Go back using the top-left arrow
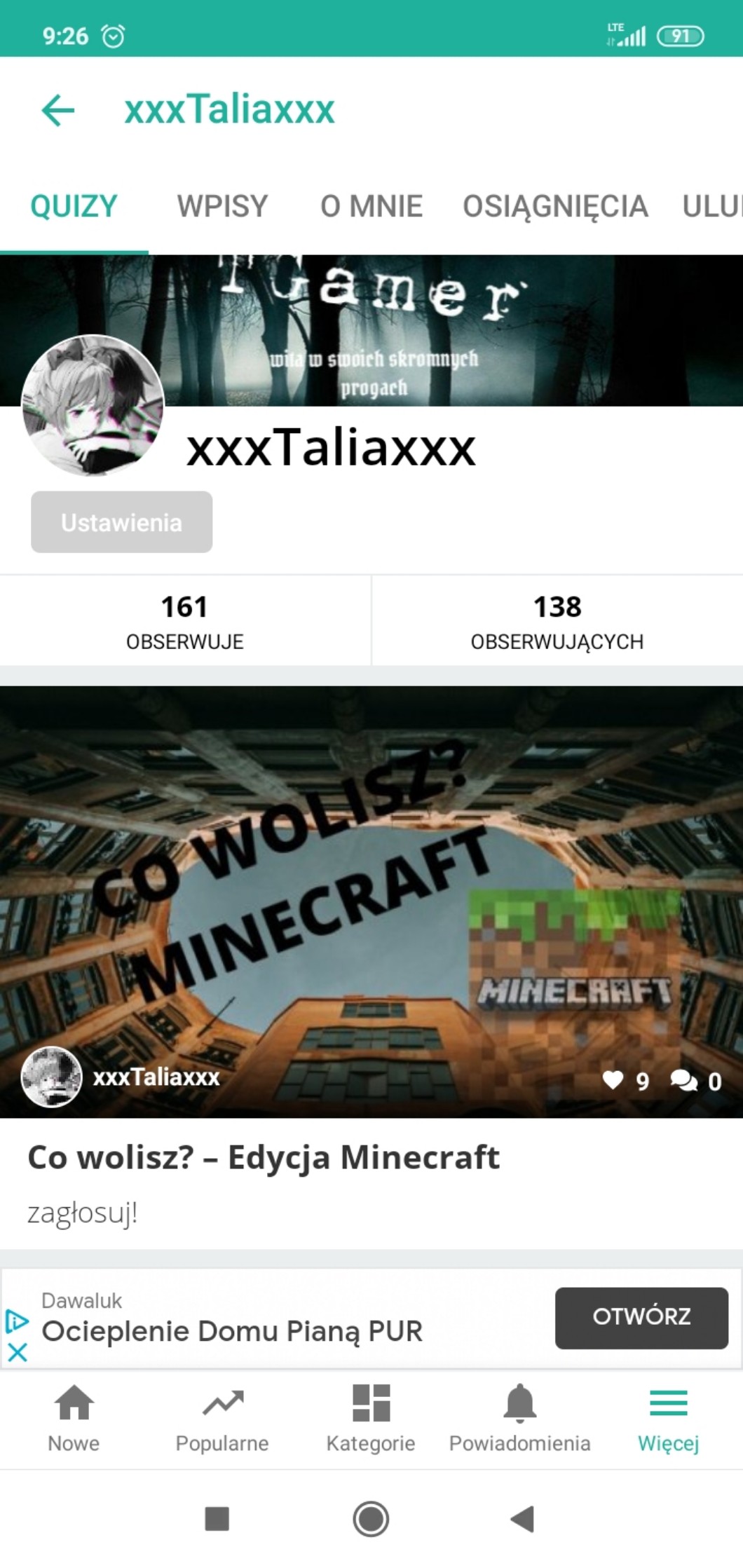Image resolution: width=743 pixels, height=1568 pixels. pos(58,110)
